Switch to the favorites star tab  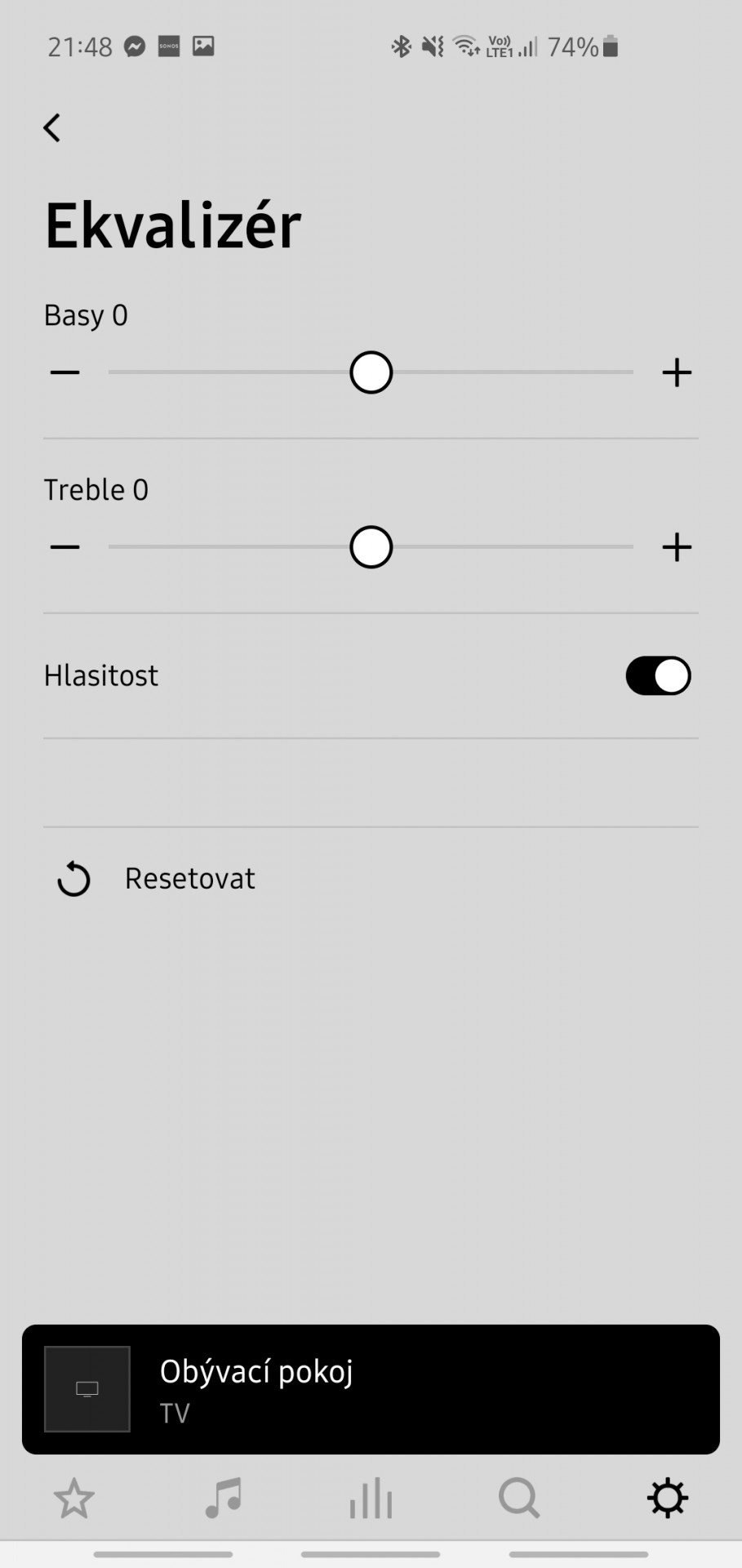coord(74,1499)
